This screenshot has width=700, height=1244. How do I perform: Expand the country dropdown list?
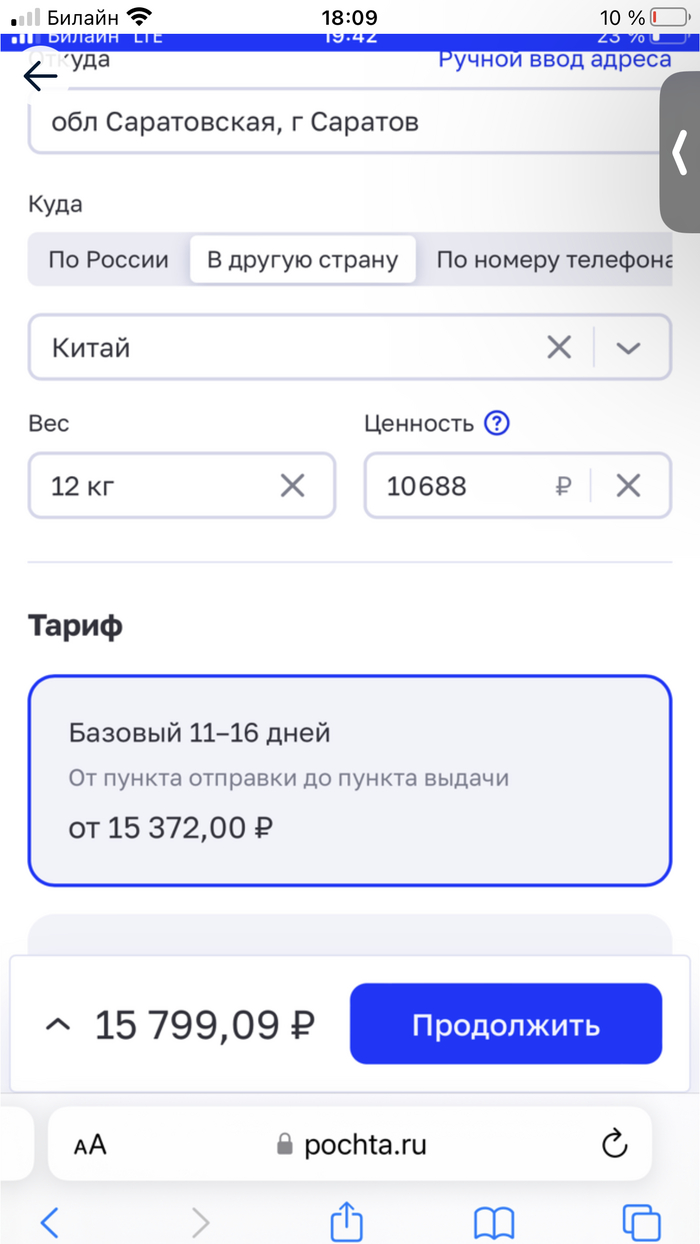pos(628,348)
